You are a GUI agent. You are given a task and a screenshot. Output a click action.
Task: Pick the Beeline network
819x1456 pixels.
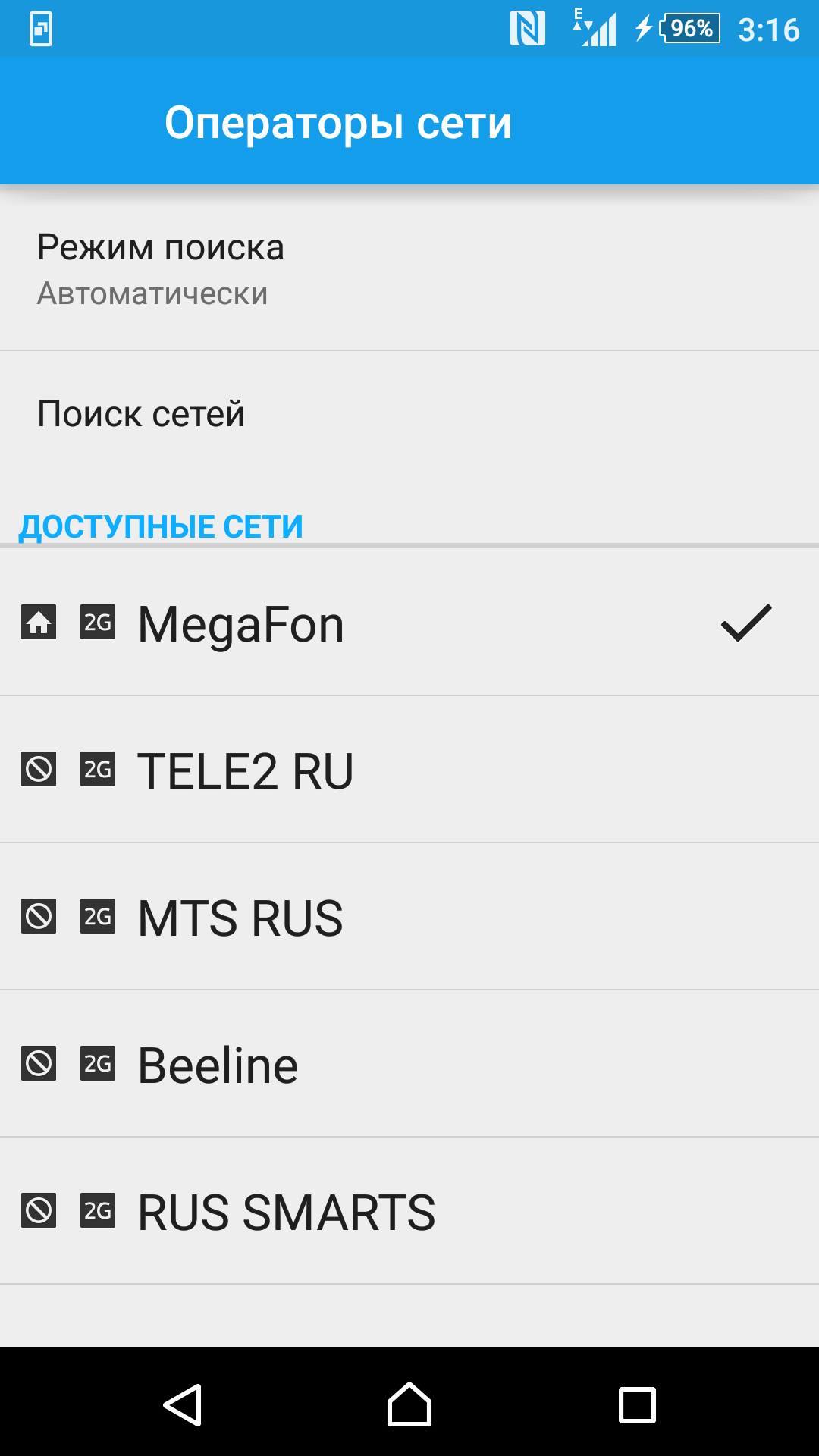409,1065
